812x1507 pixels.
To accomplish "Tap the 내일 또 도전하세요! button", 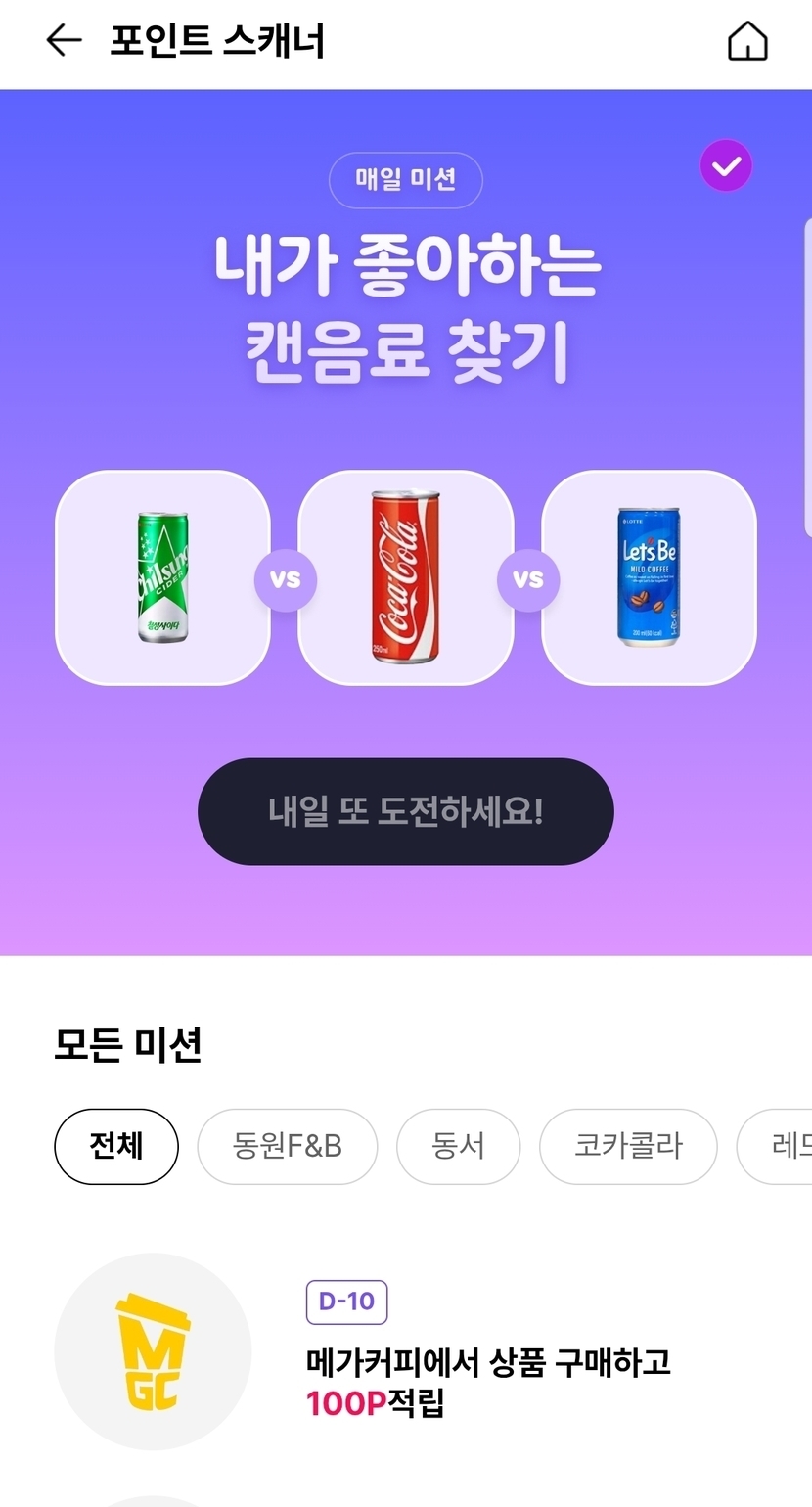I will (405, 811).
